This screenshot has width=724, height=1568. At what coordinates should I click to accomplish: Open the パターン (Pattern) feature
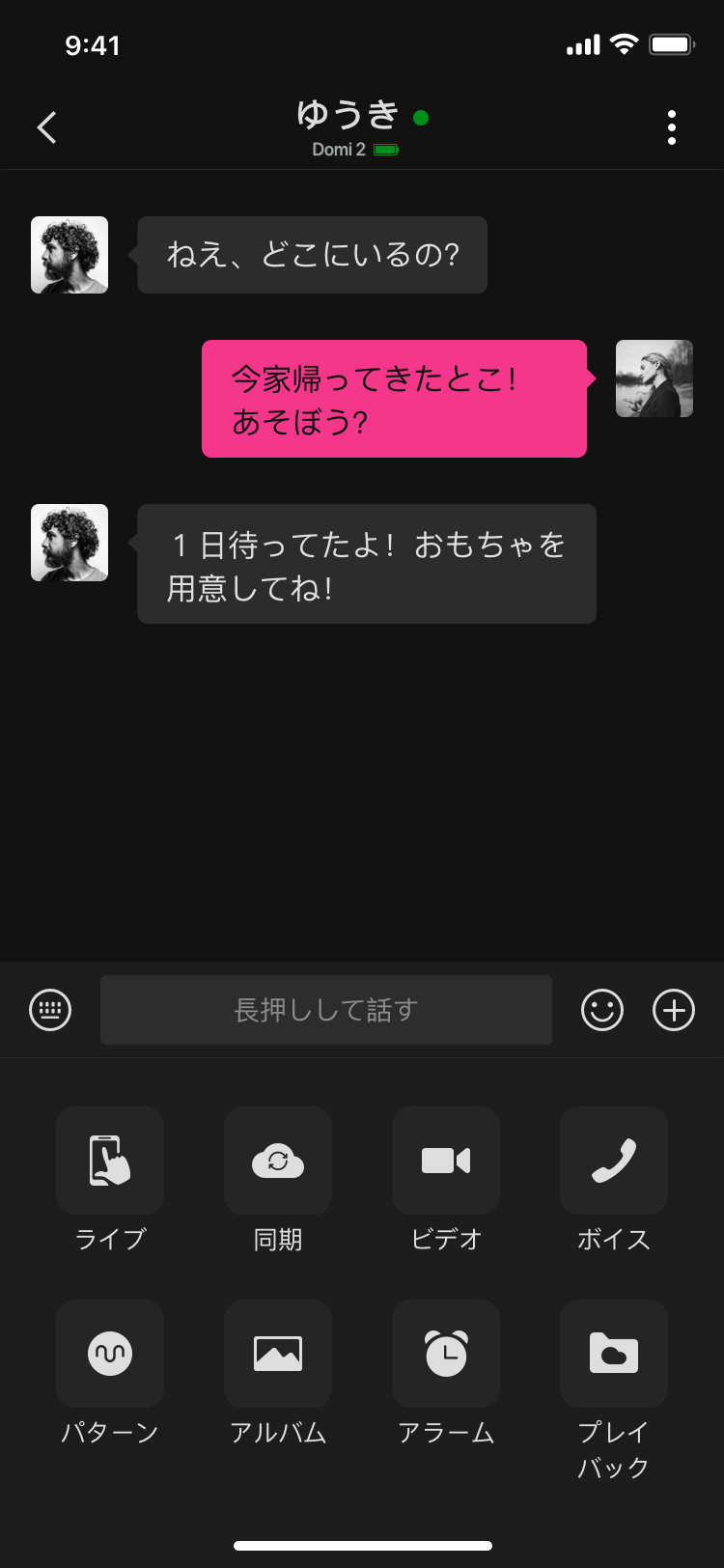[109, 1353]
